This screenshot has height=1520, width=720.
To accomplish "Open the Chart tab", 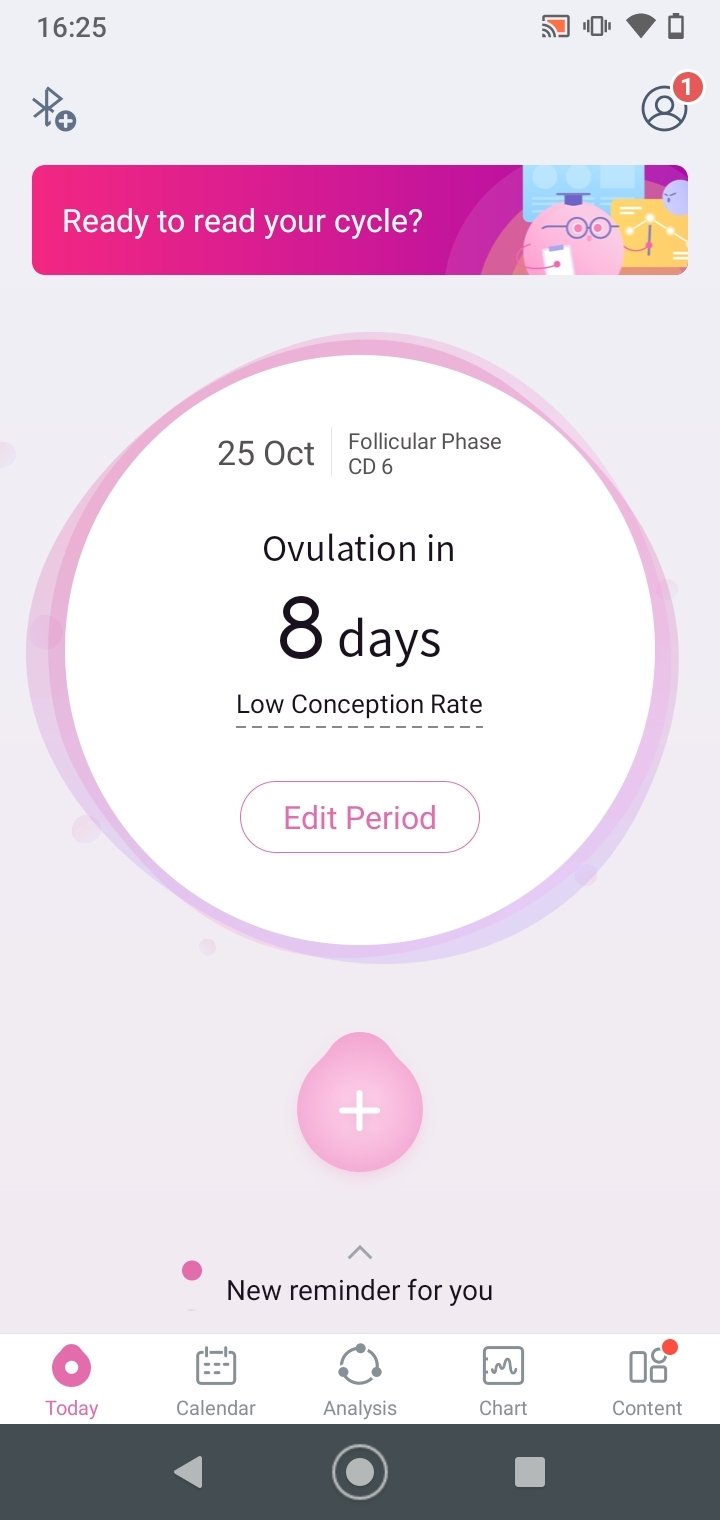I will click(x=503, y=1380).
